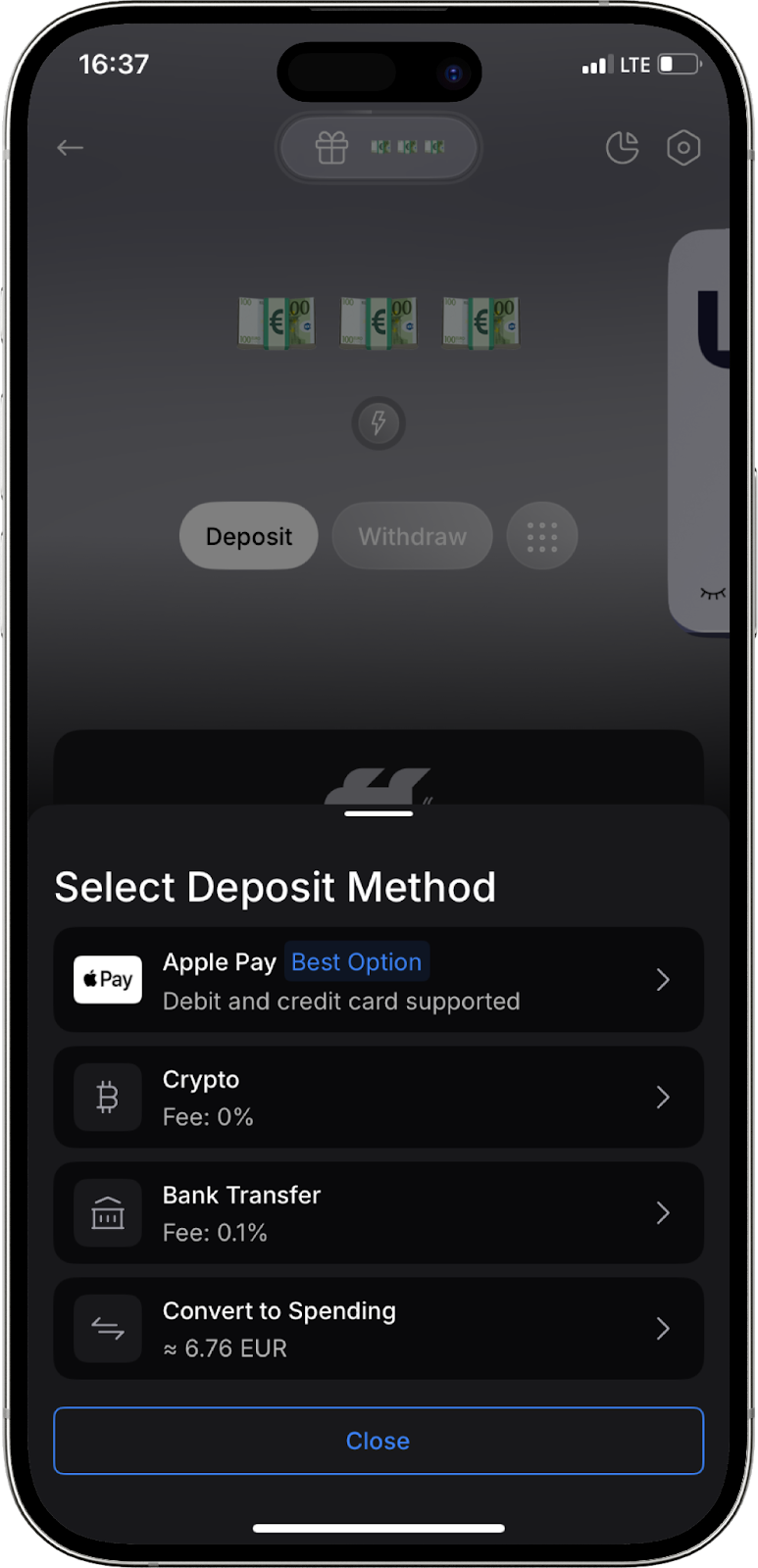Close the deposit method sheet
Image resolution: width=758 pixels, height=1568 pixels.
point(378,1441)
